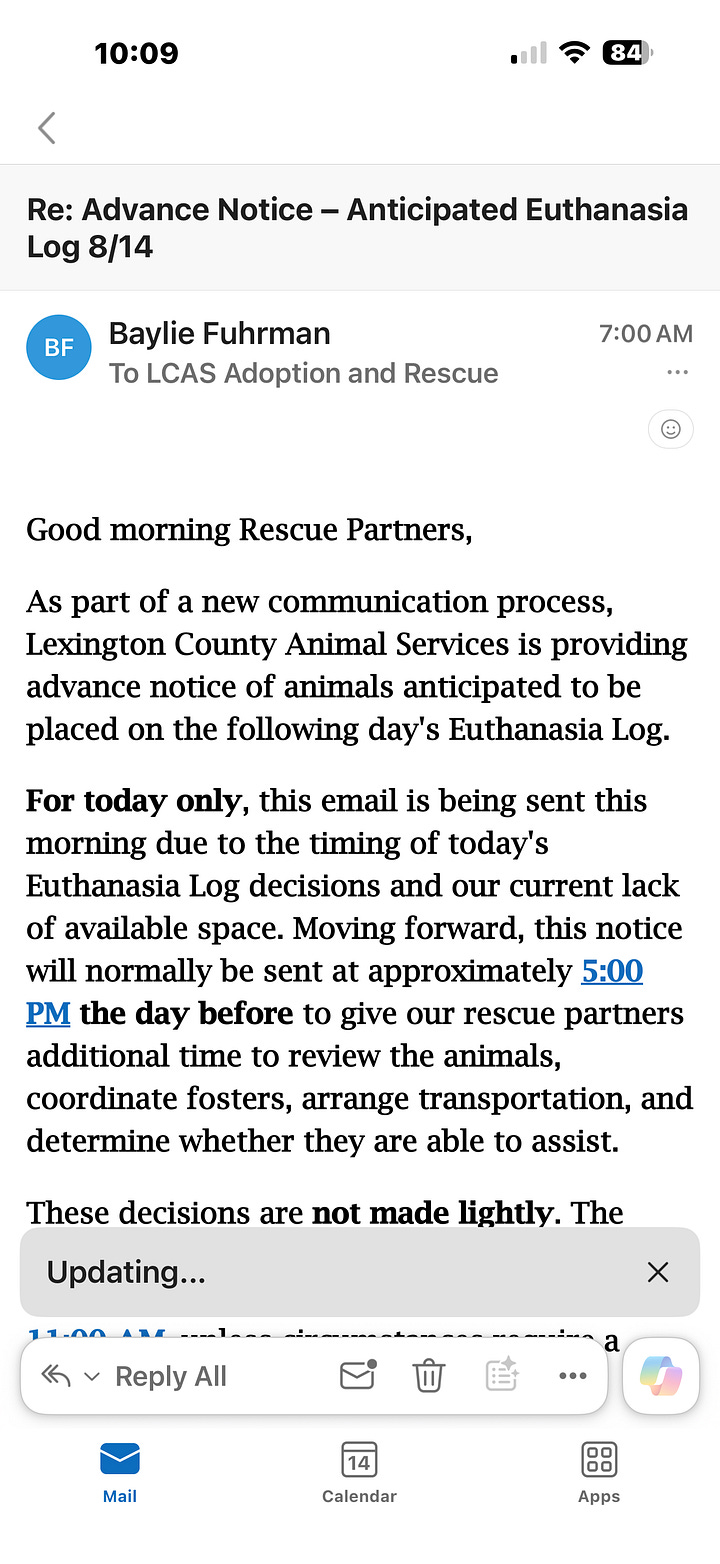Add an emoji reaction to this email

tap(671, 429)
